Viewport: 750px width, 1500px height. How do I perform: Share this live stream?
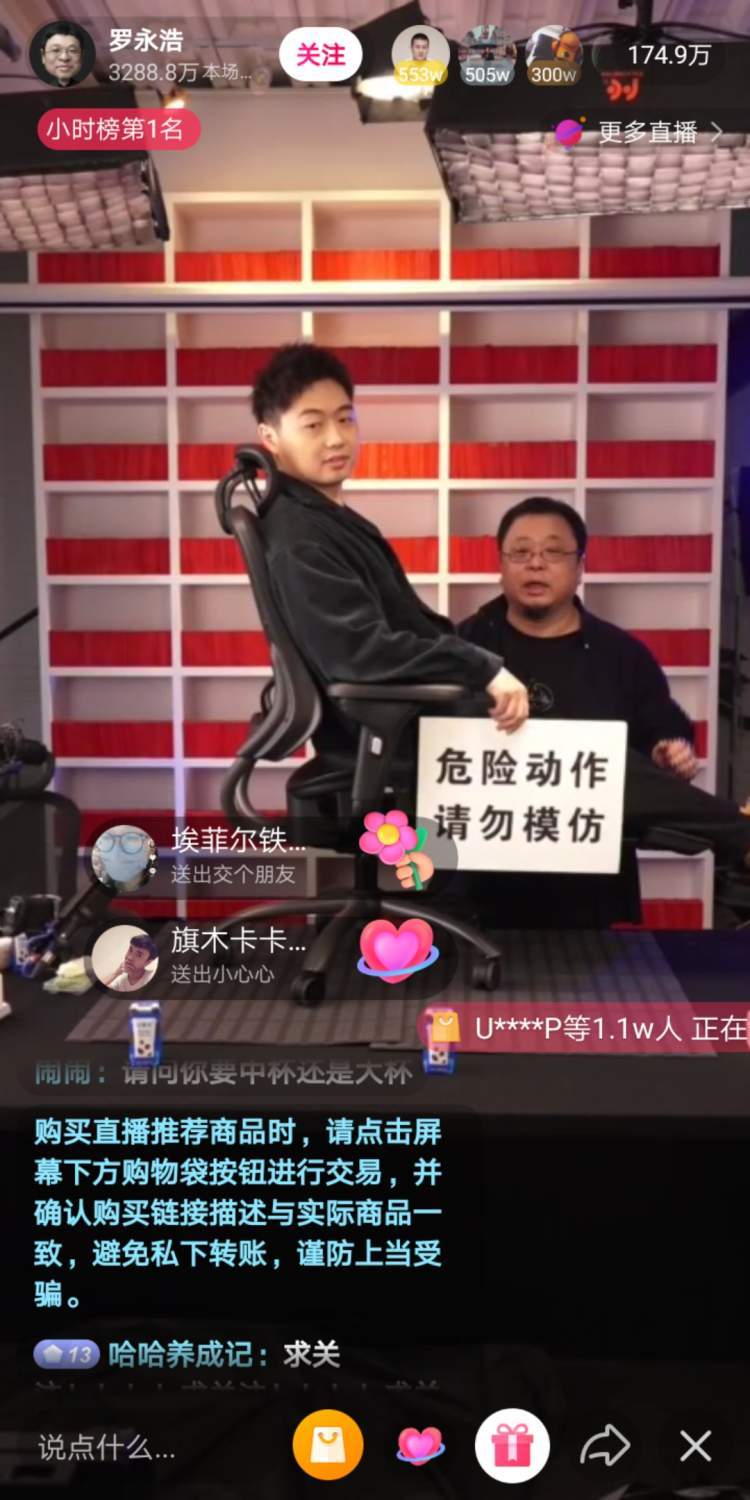[x=605, y=1445]
